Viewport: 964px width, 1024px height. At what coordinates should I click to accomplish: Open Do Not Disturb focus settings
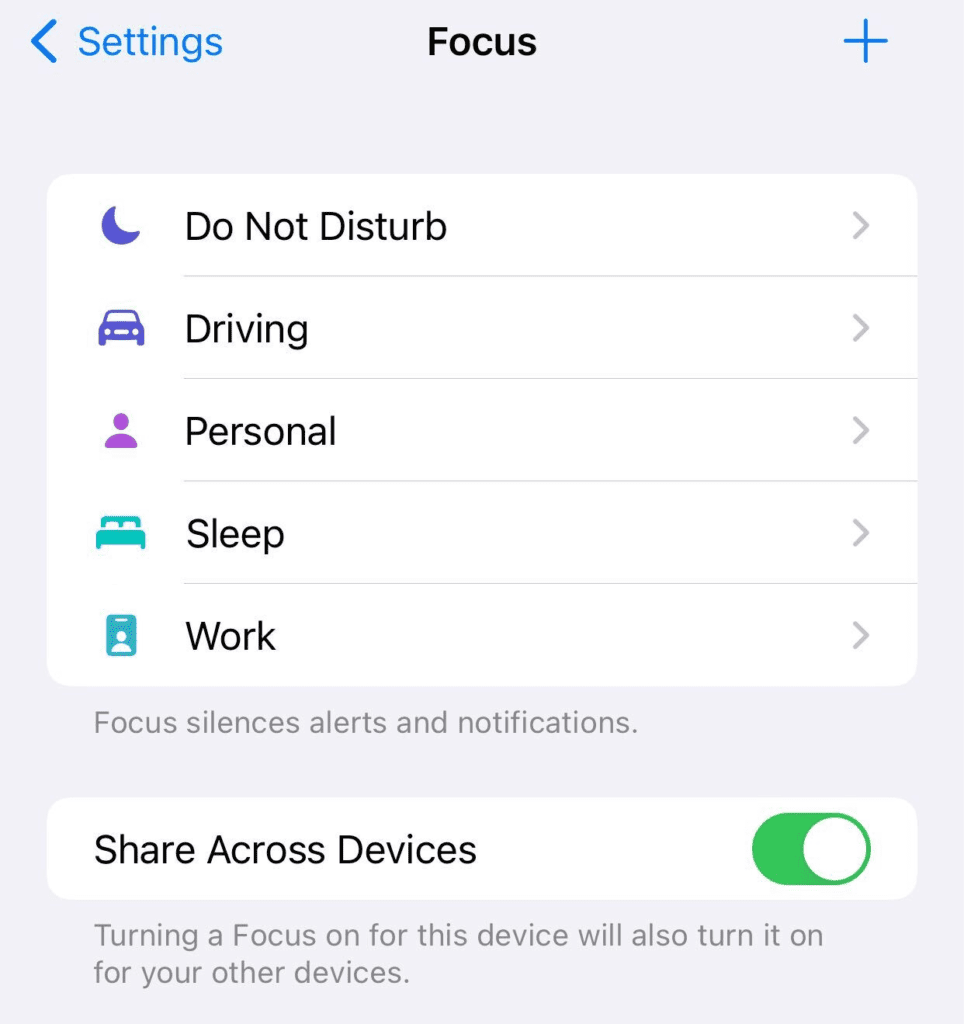pyautogui.click(x=480, y=227)
